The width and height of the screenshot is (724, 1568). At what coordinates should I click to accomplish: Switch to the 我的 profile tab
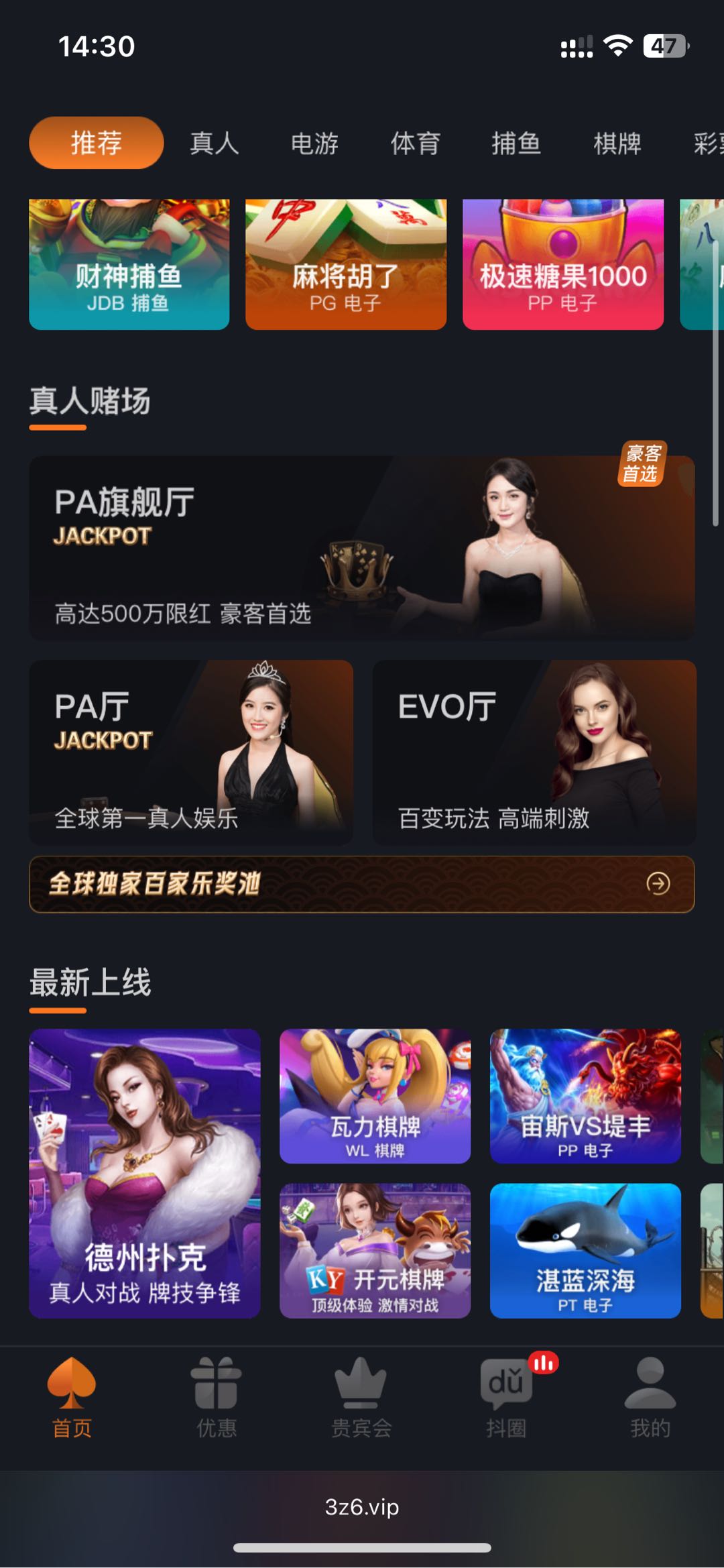[650, 1398]
